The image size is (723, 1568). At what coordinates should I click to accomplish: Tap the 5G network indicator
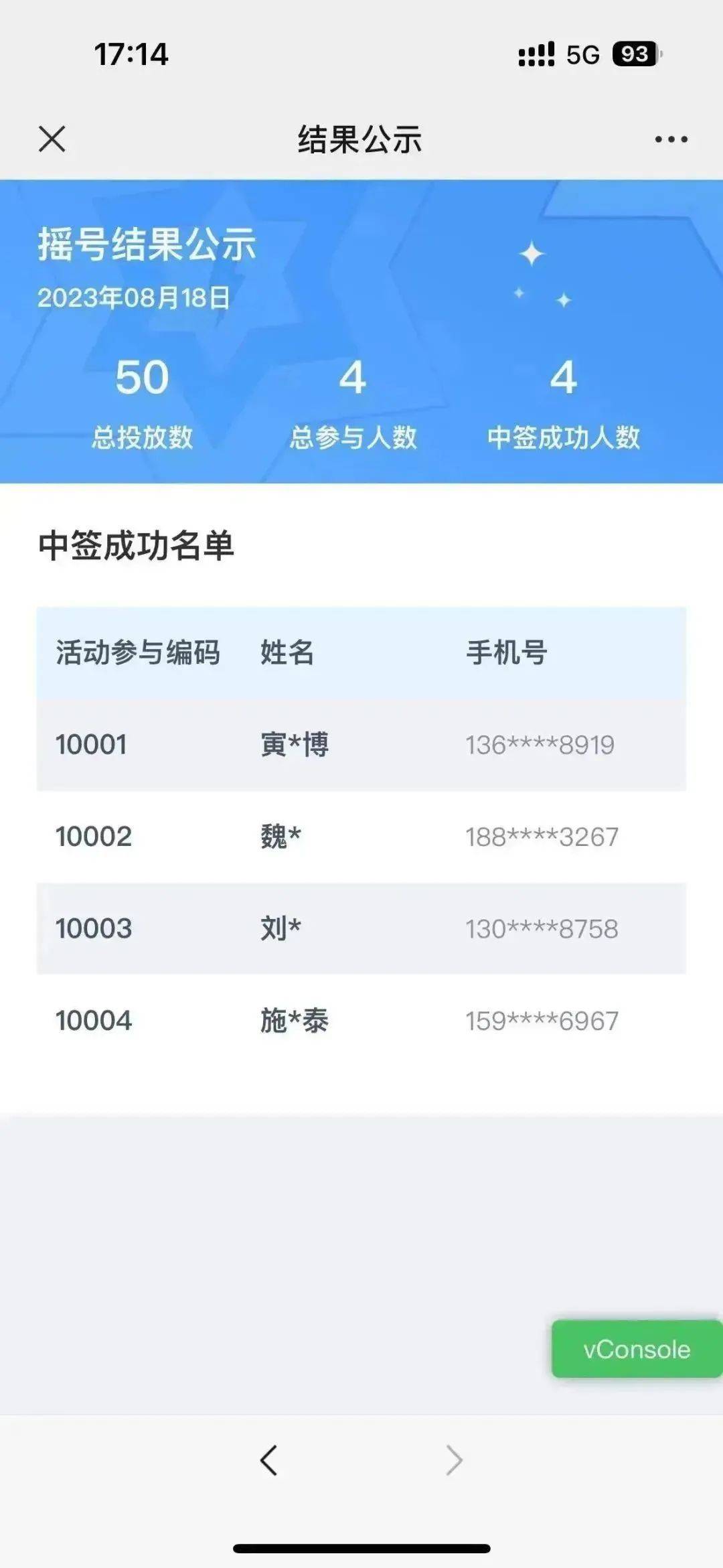tap(583, 55)
